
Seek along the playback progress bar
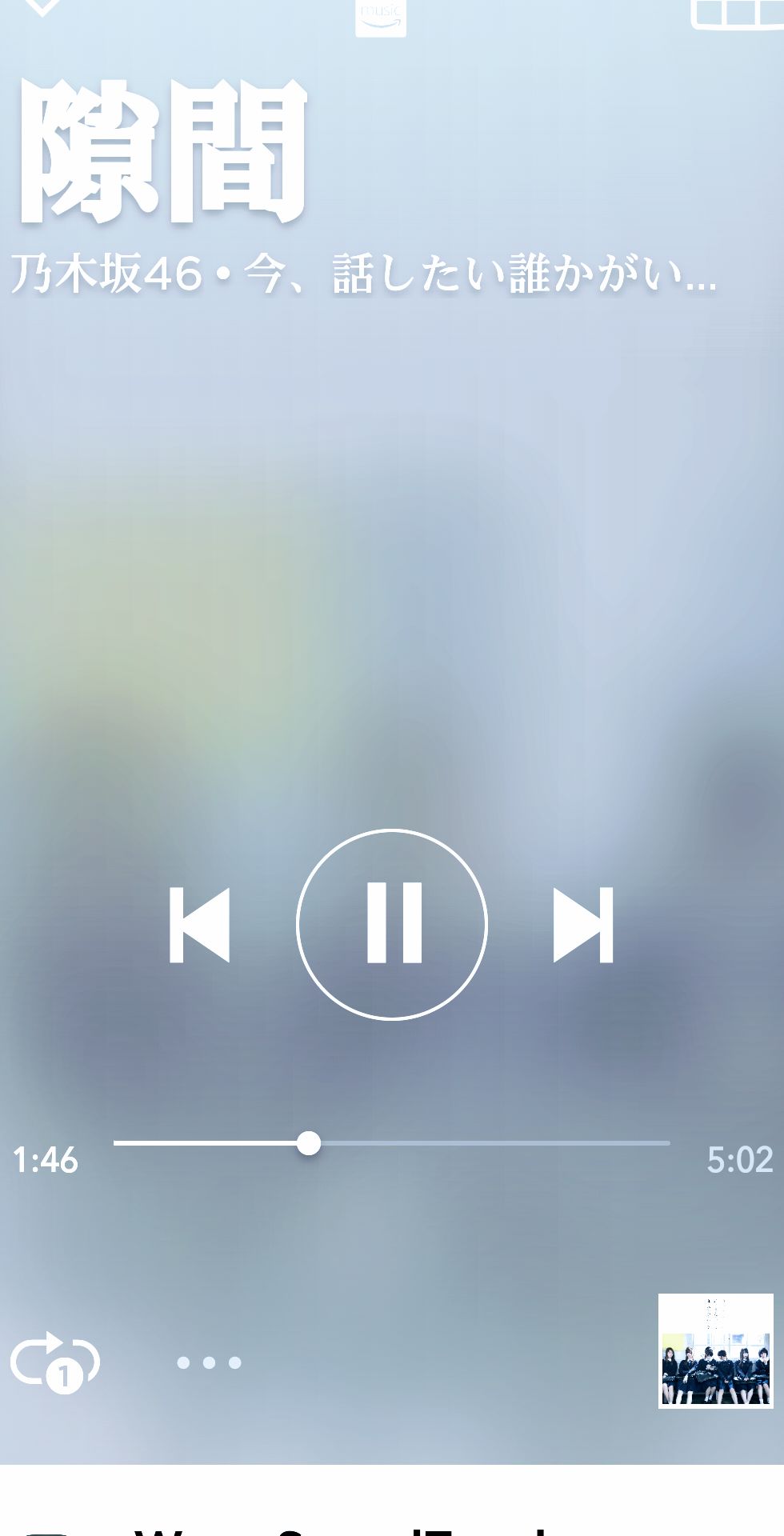pos(392,1143)
